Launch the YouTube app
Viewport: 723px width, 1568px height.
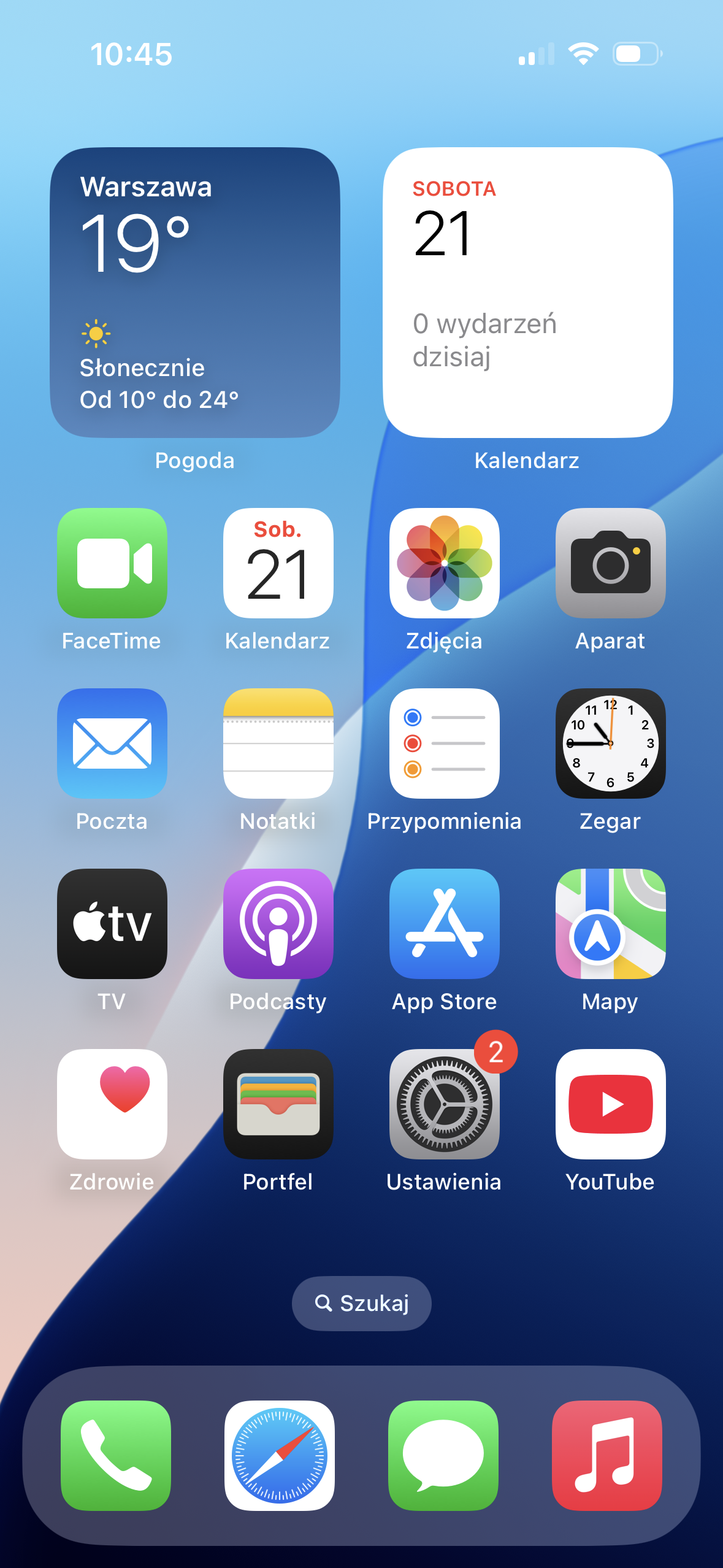(611, 1104)
